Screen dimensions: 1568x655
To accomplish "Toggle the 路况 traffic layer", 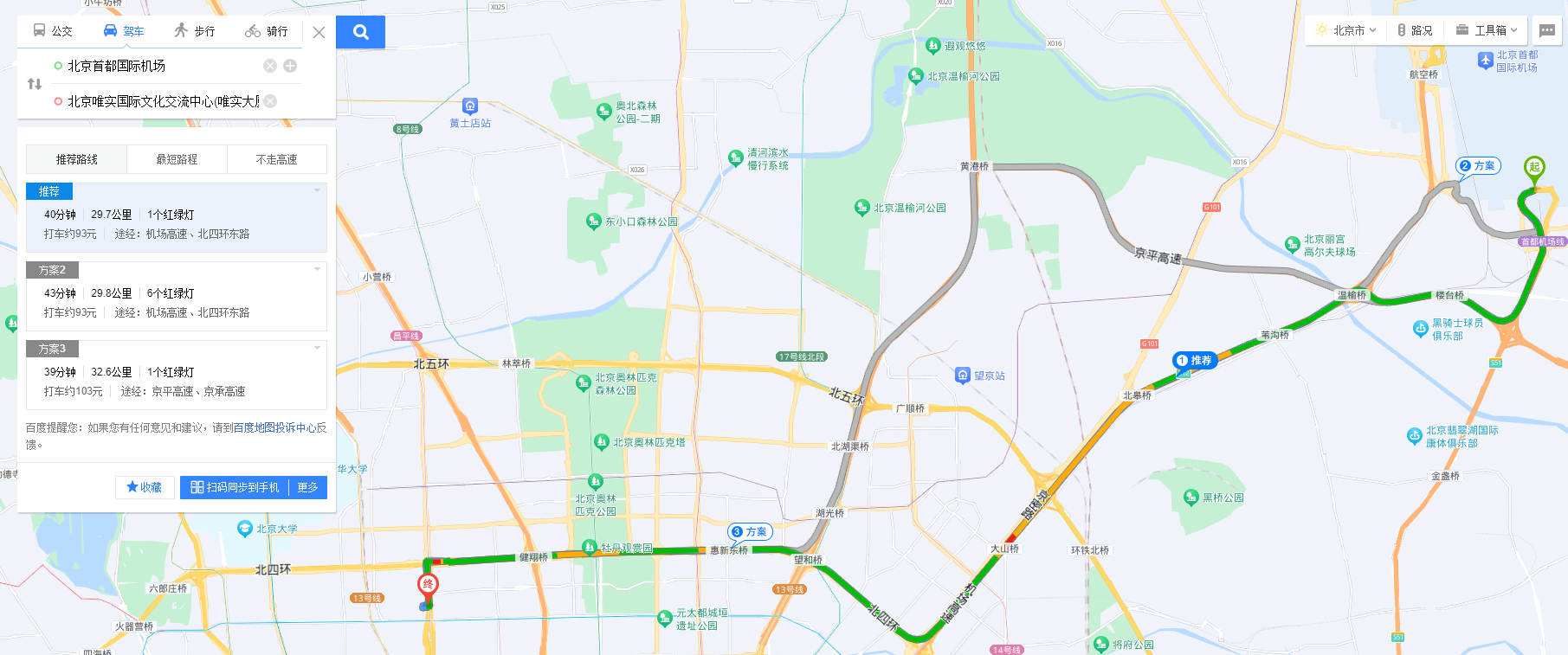I will point(1415,30).
